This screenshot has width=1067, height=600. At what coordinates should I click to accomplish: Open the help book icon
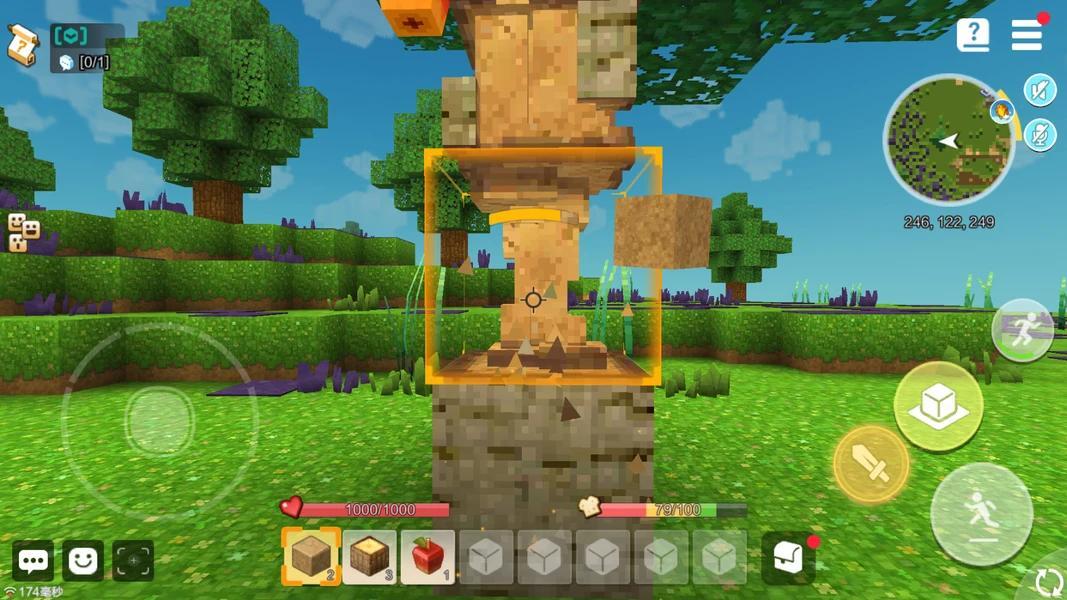[972, 35]
